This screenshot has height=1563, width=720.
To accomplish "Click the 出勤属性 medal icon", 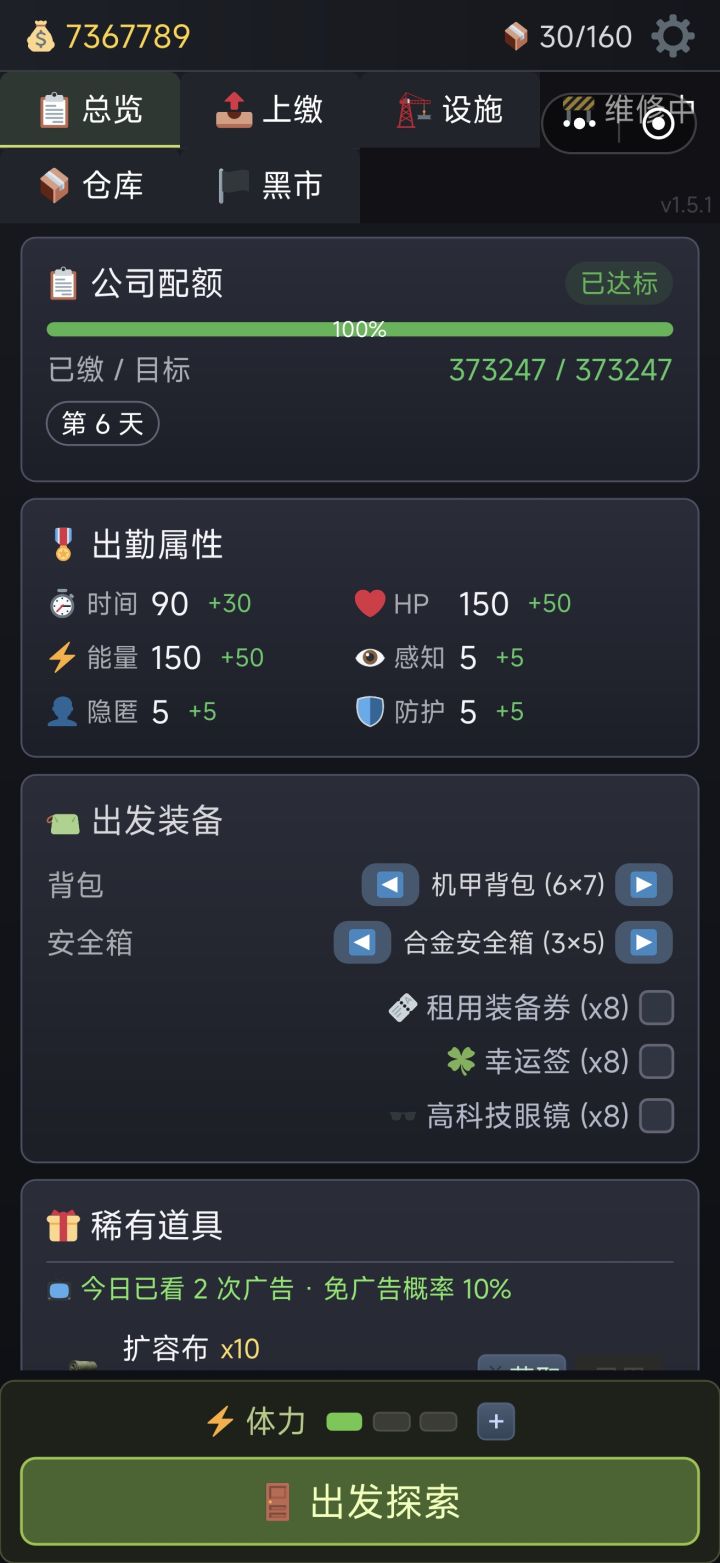I will point(63,544).
